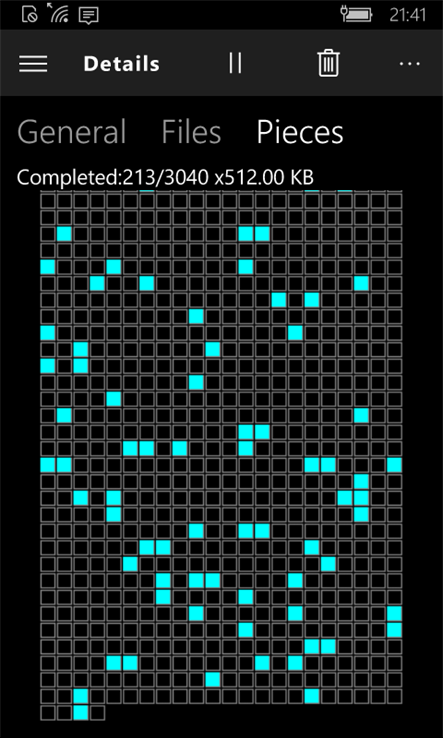
Task: Select the Pieces tab
Action: [300, 132]
